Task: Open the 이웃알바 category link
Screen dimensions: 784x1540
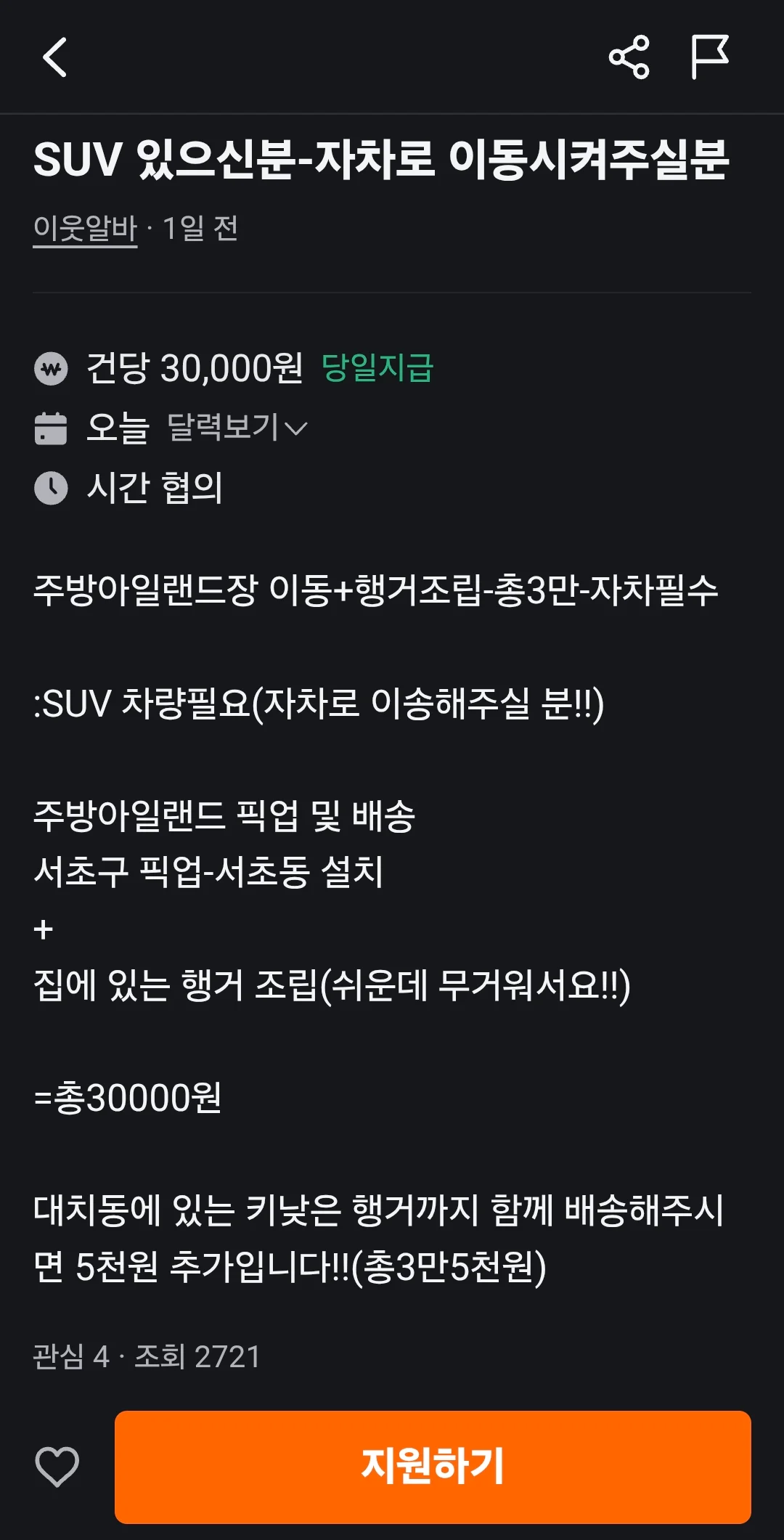Action: point(85,229)
